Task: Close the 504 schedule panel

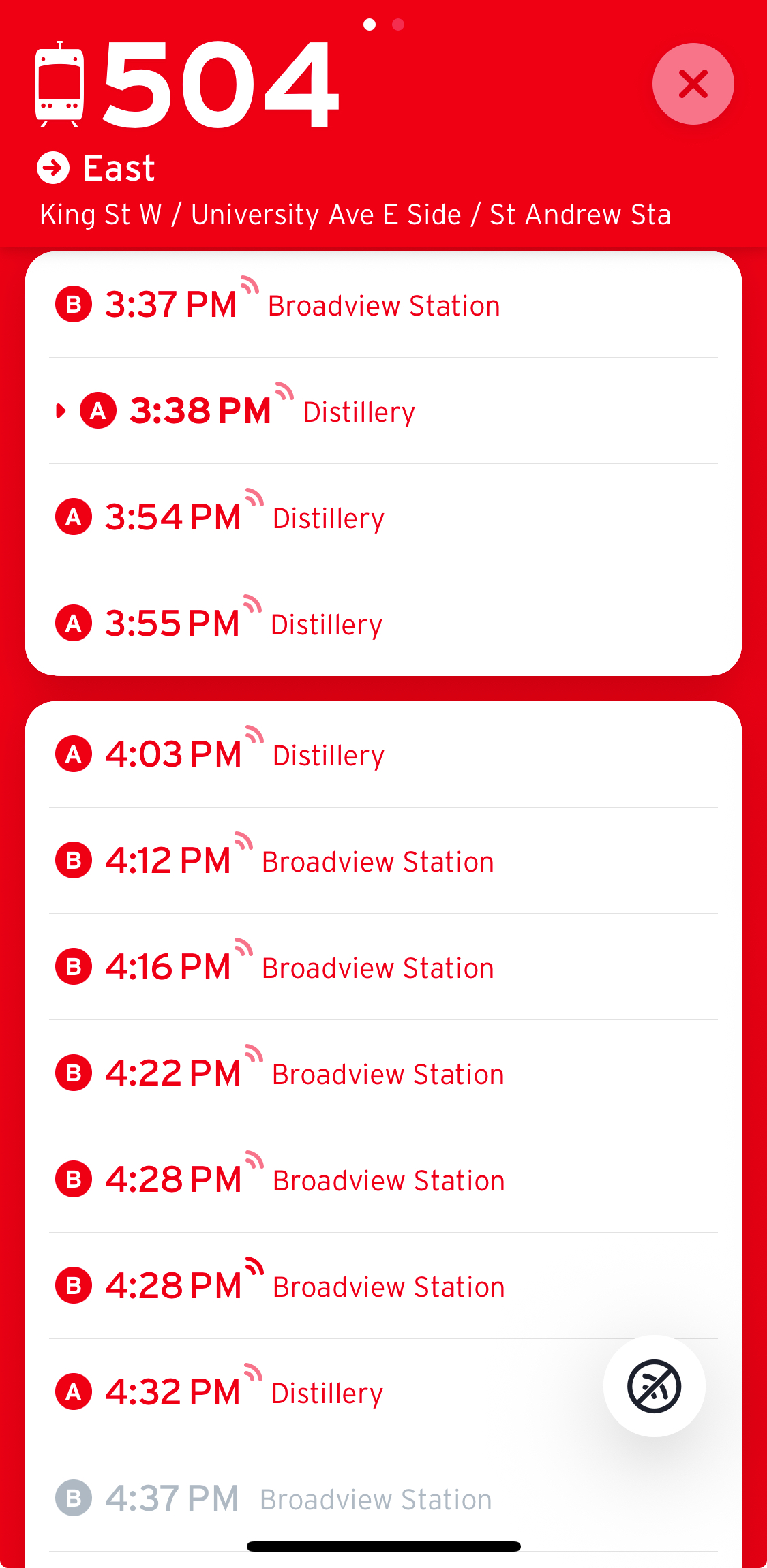Action: pyautogui.click(x=693, y=84)
